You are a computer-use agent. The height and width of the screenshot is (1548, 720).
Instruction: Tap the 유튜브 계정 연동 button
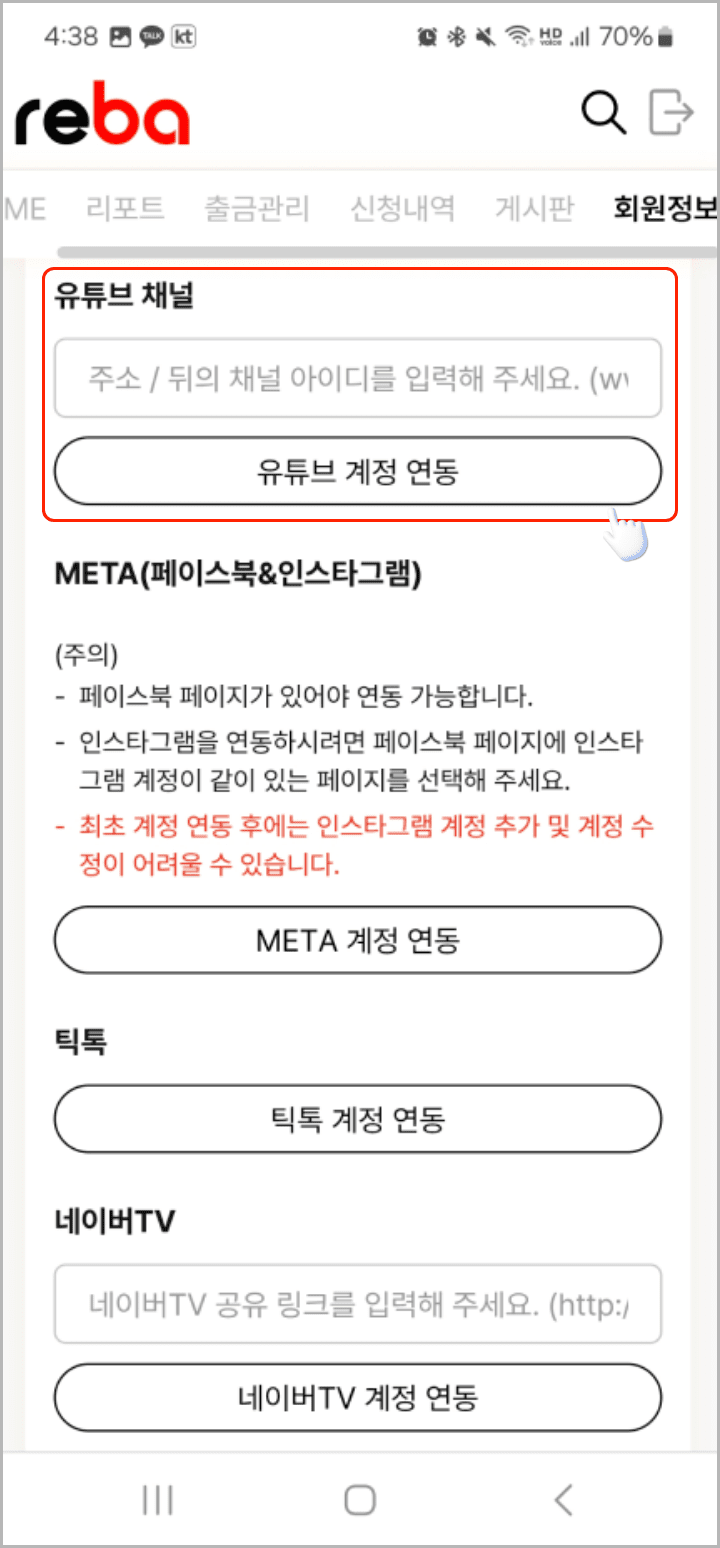coord(357,471)
